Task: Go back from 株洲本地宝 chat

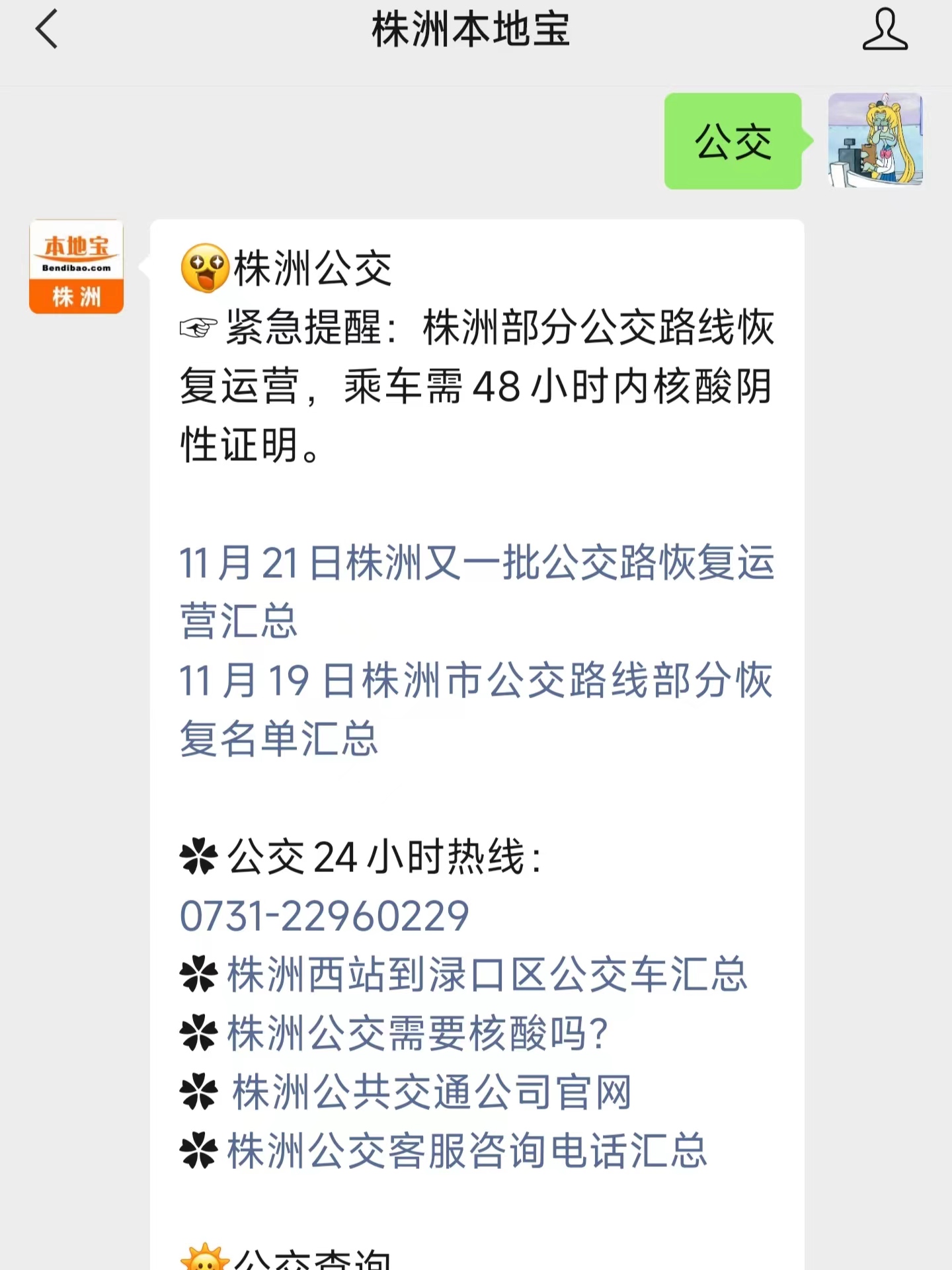Action: pyautogui.click(x=46, y=30)
